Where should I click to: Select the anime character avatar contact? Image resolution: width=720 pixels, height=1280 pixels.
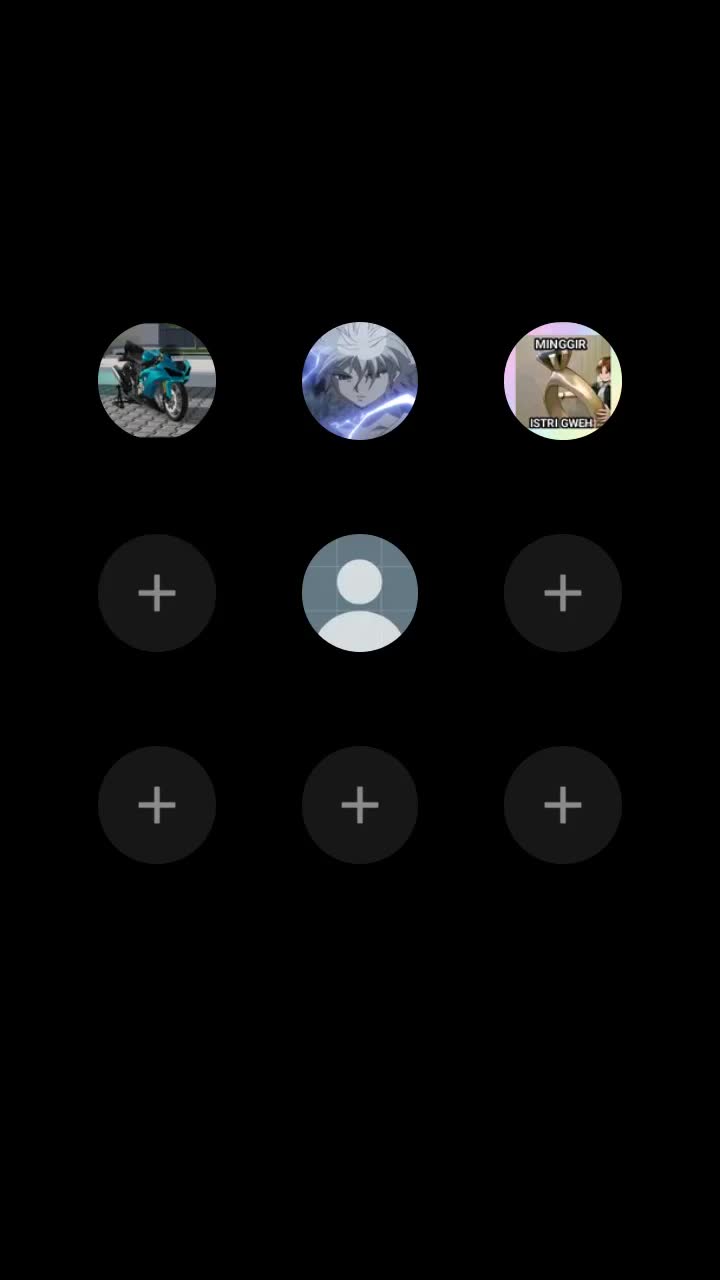coord(360,380)
